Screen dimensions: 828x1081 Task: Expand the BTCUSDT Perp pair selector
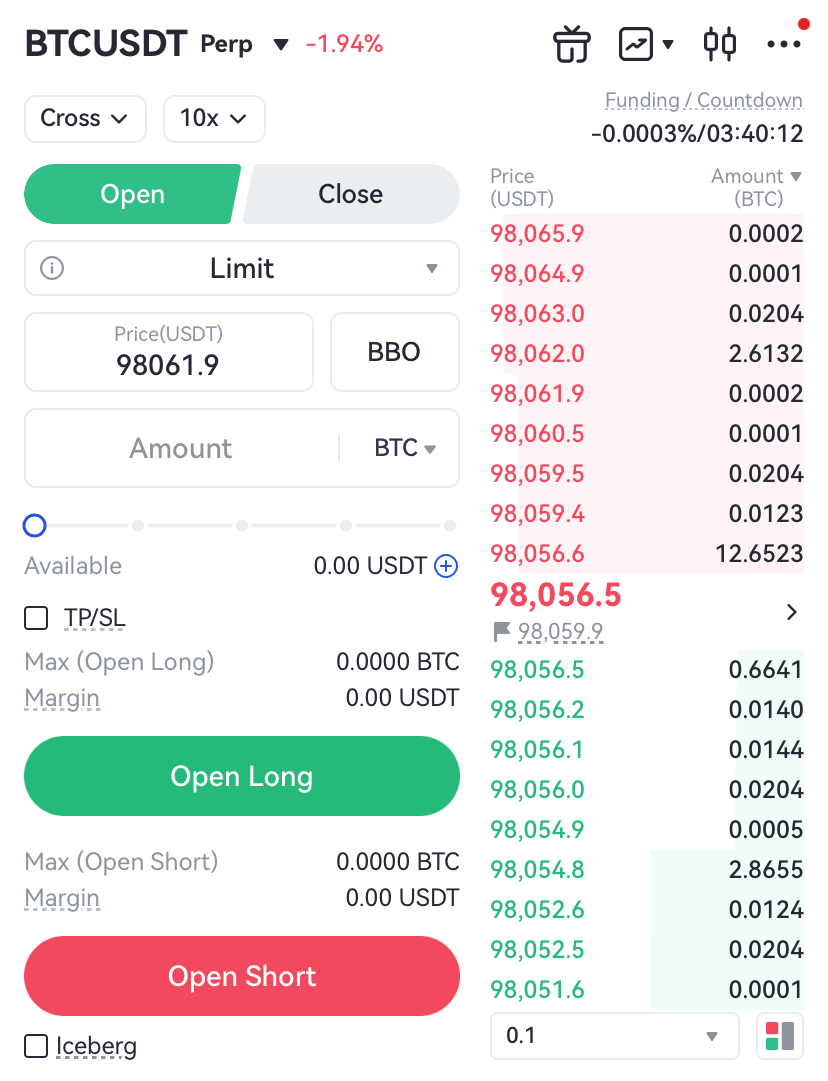tap(281, 45)
